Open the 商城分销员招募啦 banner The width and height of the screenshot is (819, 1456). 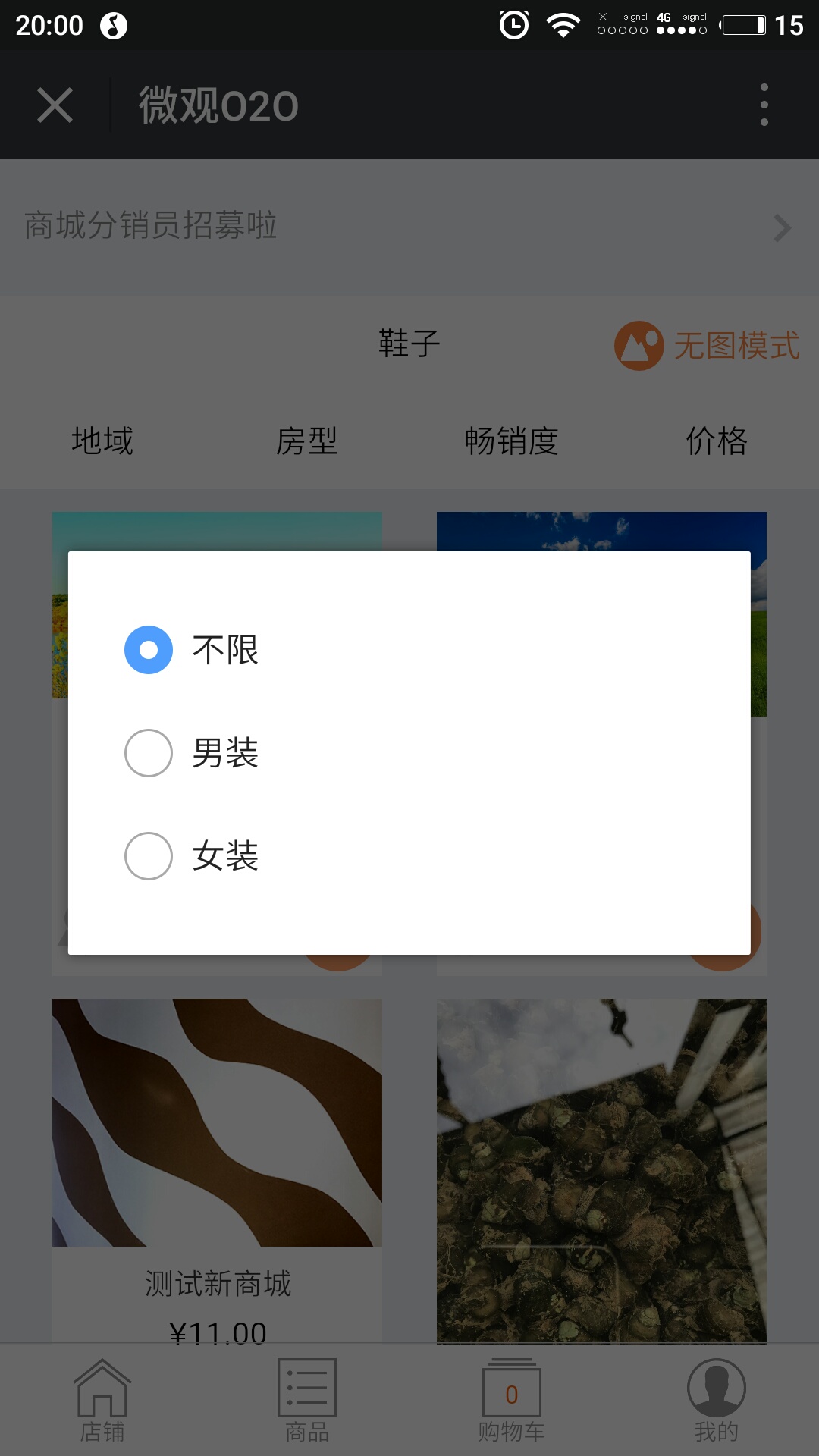tap(409, 227)
